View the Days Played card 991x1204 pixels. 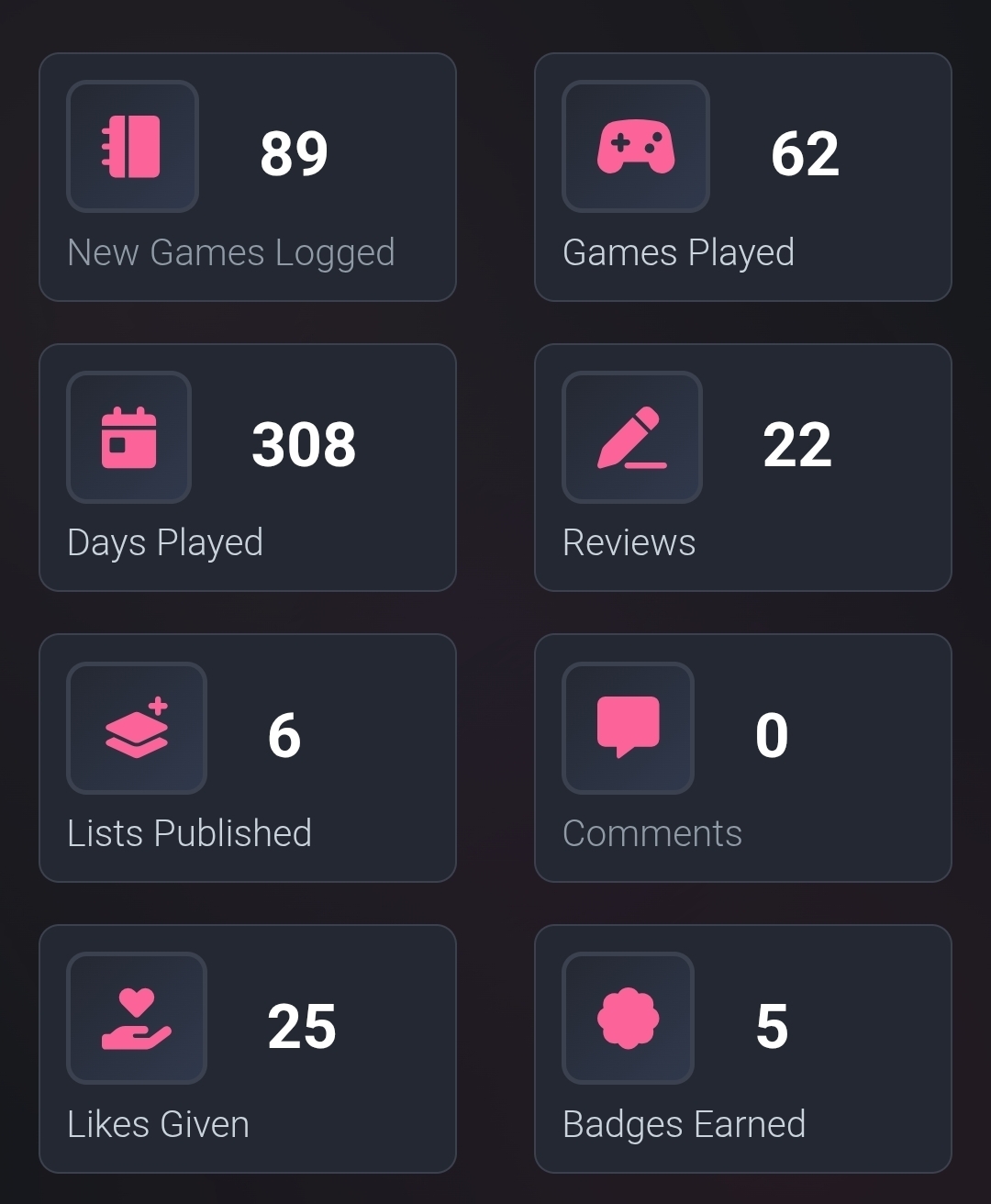click(x=247, y=467)
